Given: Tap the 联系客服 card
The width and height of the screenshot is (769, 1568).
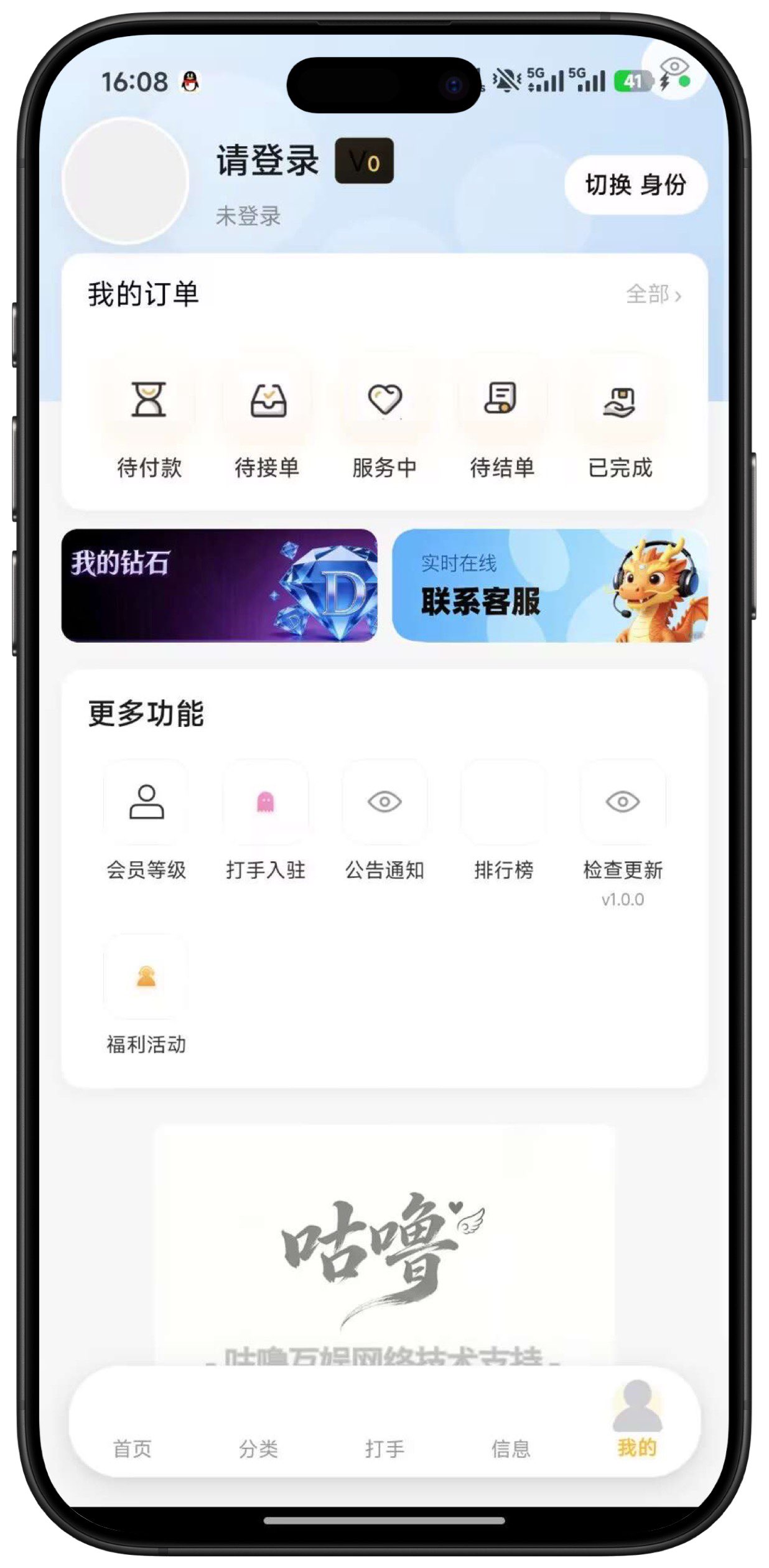Looking at the screenshot, I should (550, 585).
